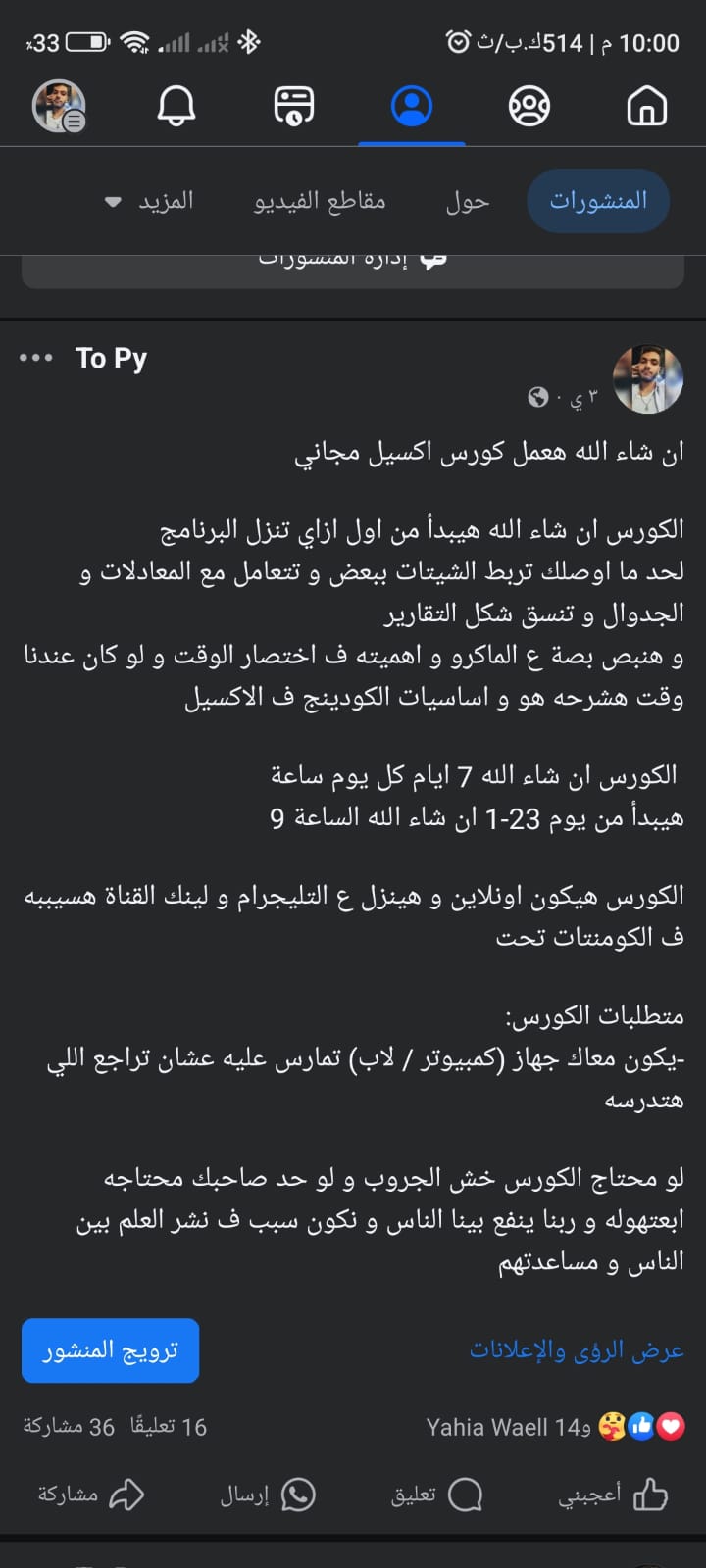Share the post using مشاركة
The image size is (706, 1568).
point(91,1494)
